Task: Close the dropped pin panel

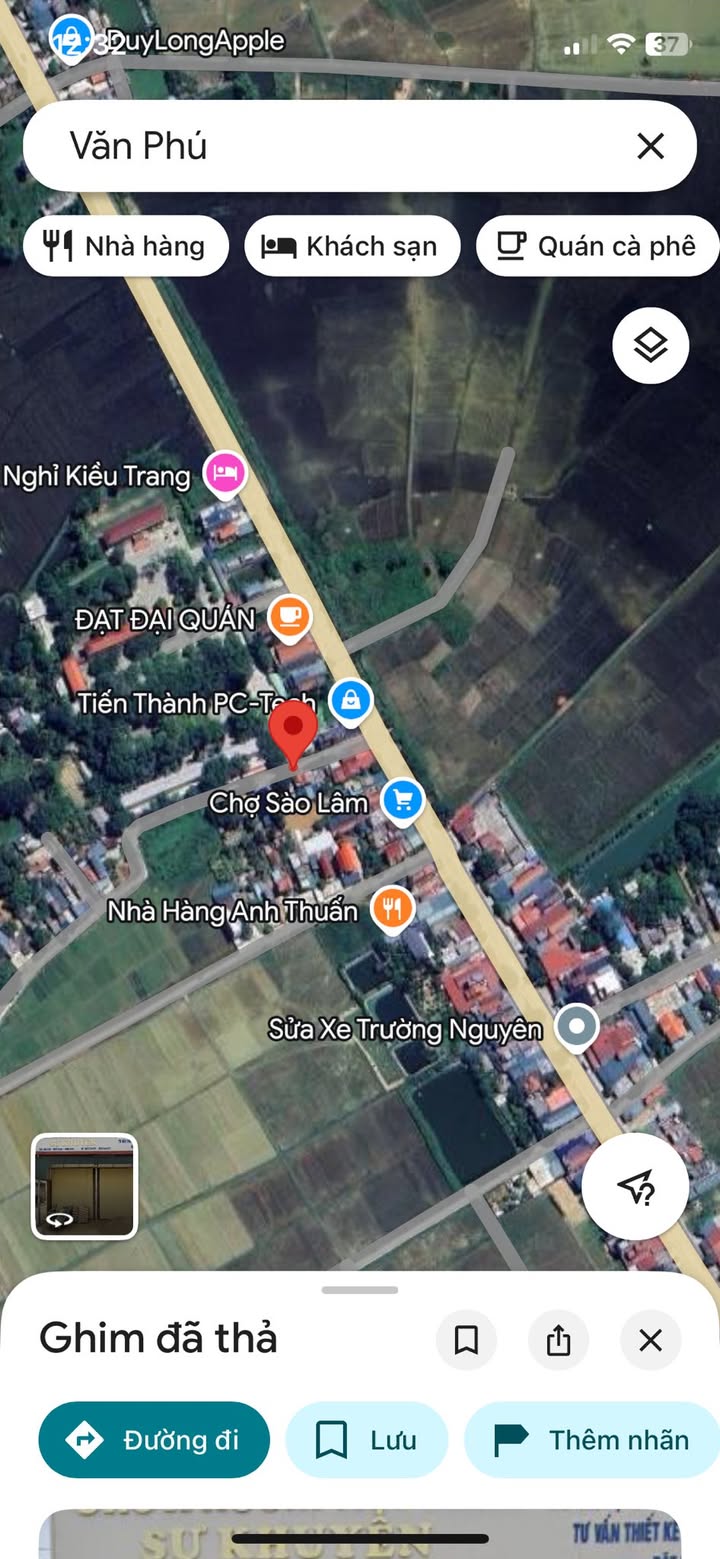Action: [x=650, y=1340]
